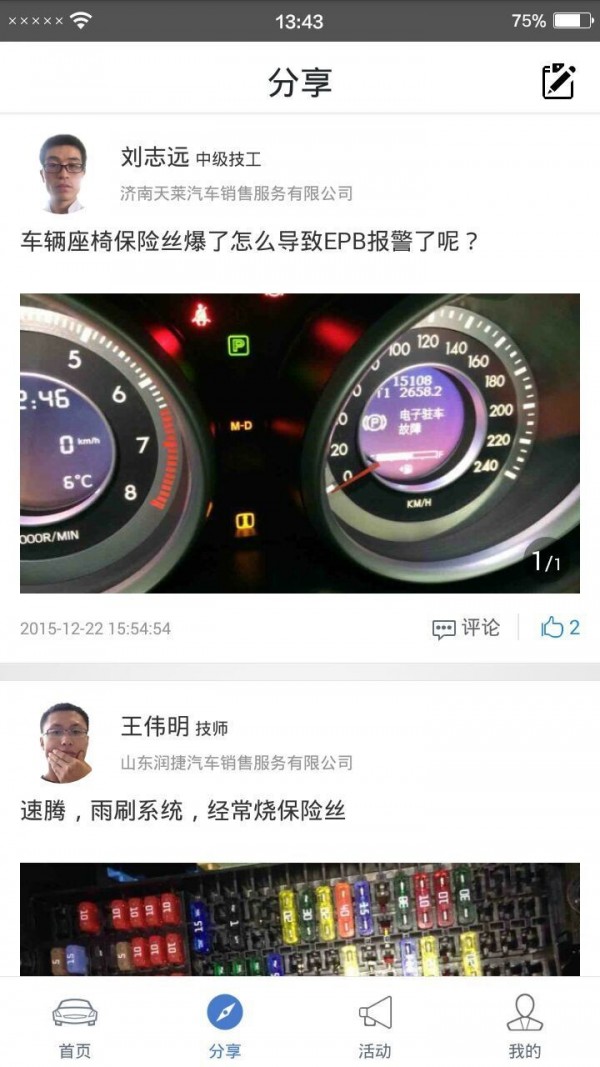
Task: Like 刘志远's EPB post
Action: 560,628
